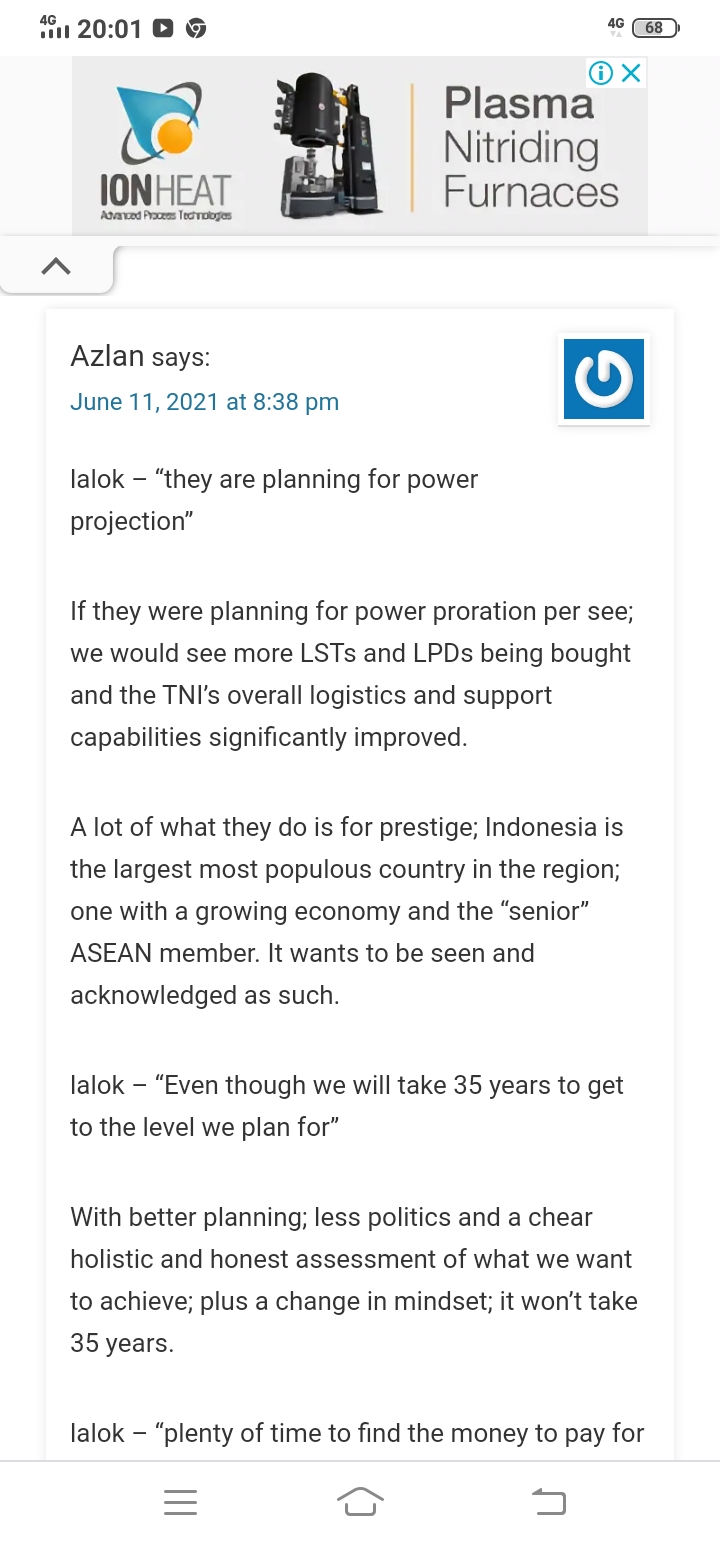Collapse the ad with the up chevron
This screenshot has width=720, height=1544.
(56, 266)
